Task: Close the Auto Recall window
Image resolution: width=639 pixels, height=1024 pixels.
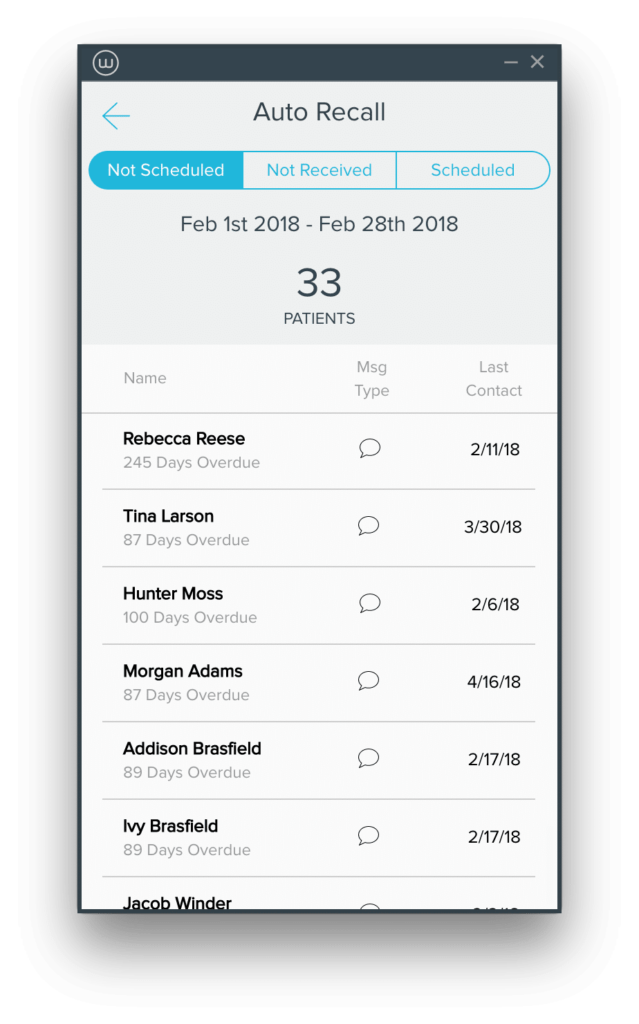Action: tap(537, 62)
